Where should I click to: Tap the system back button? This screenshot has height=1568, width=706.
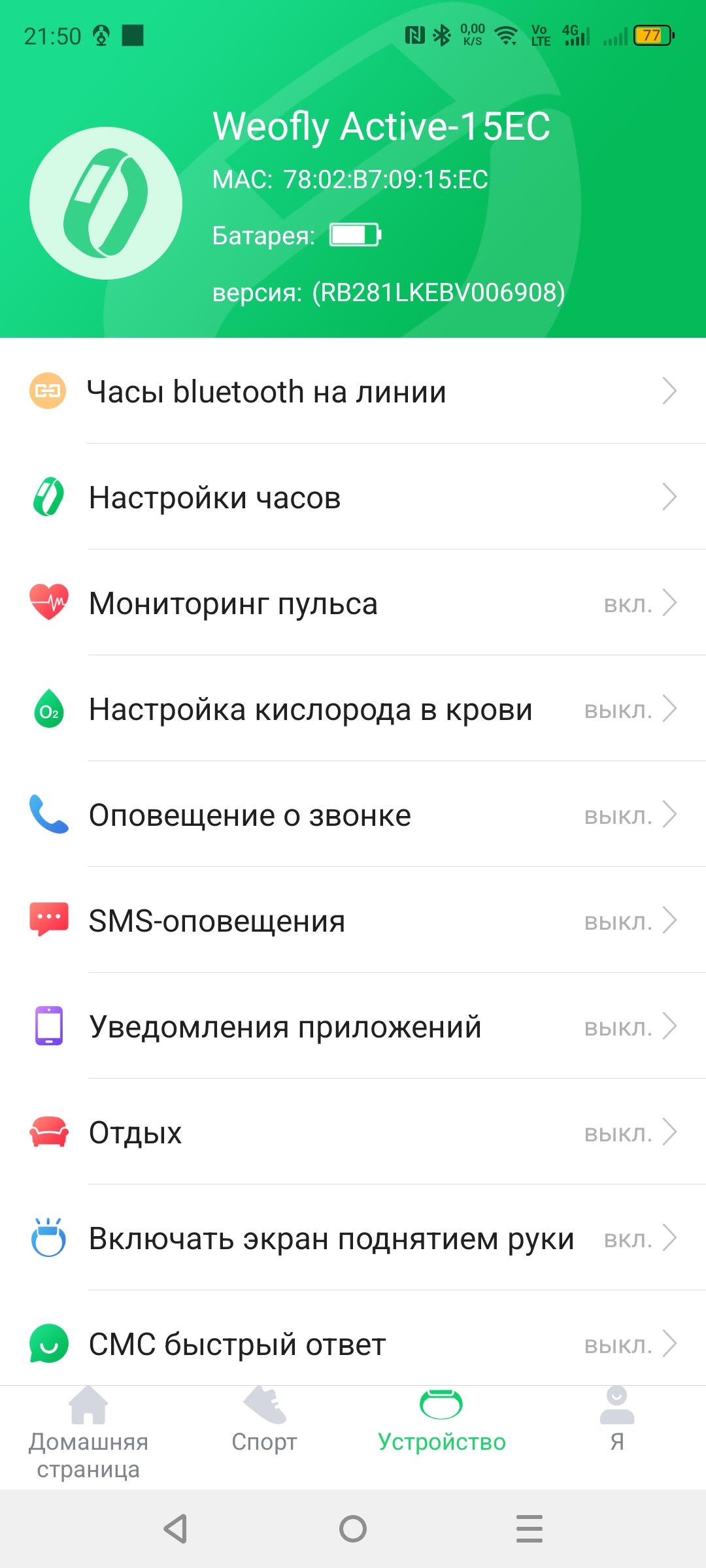click(175, 1529)
